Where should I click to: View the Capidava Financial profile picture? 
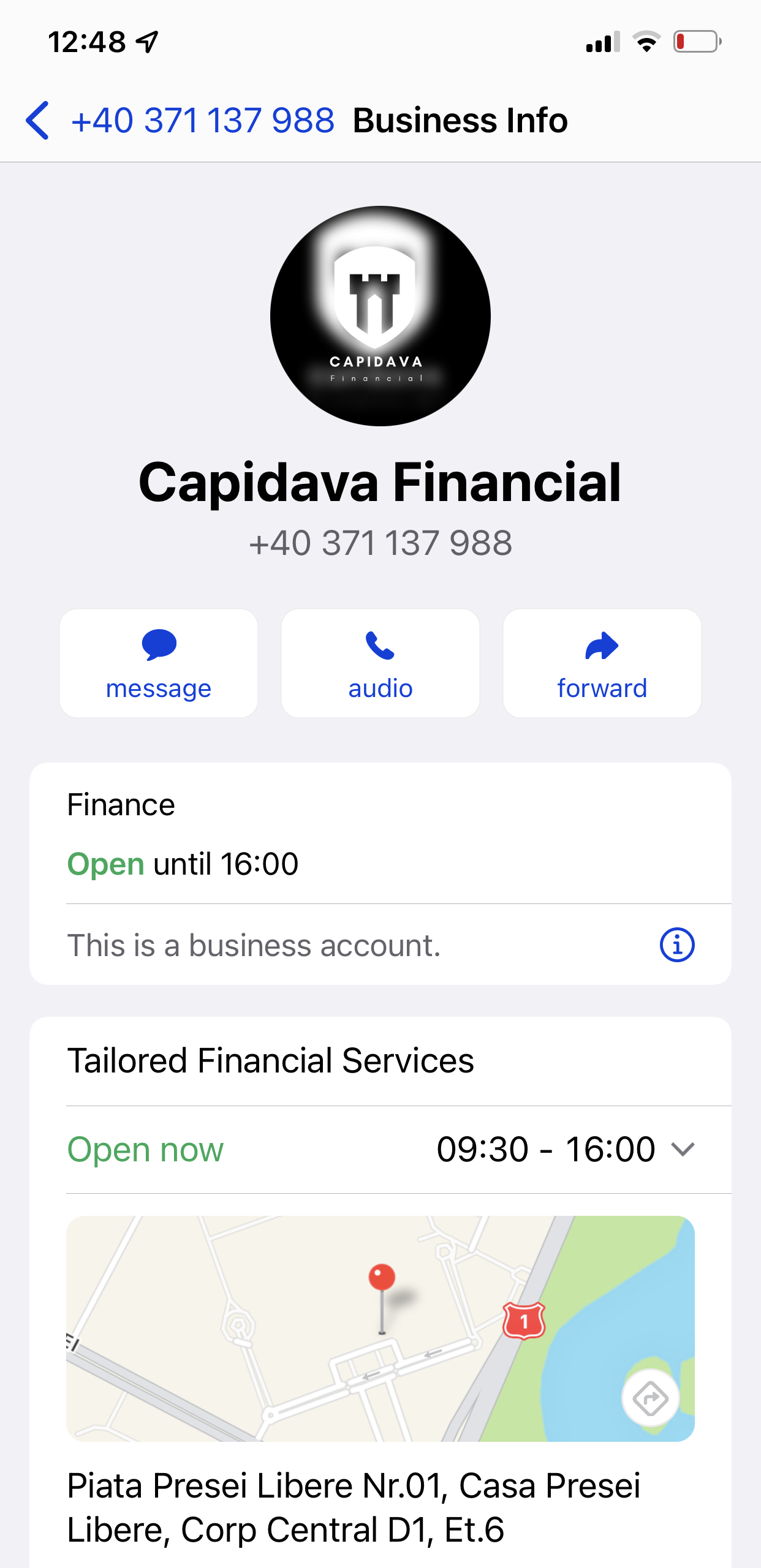[x=380, y=316]
